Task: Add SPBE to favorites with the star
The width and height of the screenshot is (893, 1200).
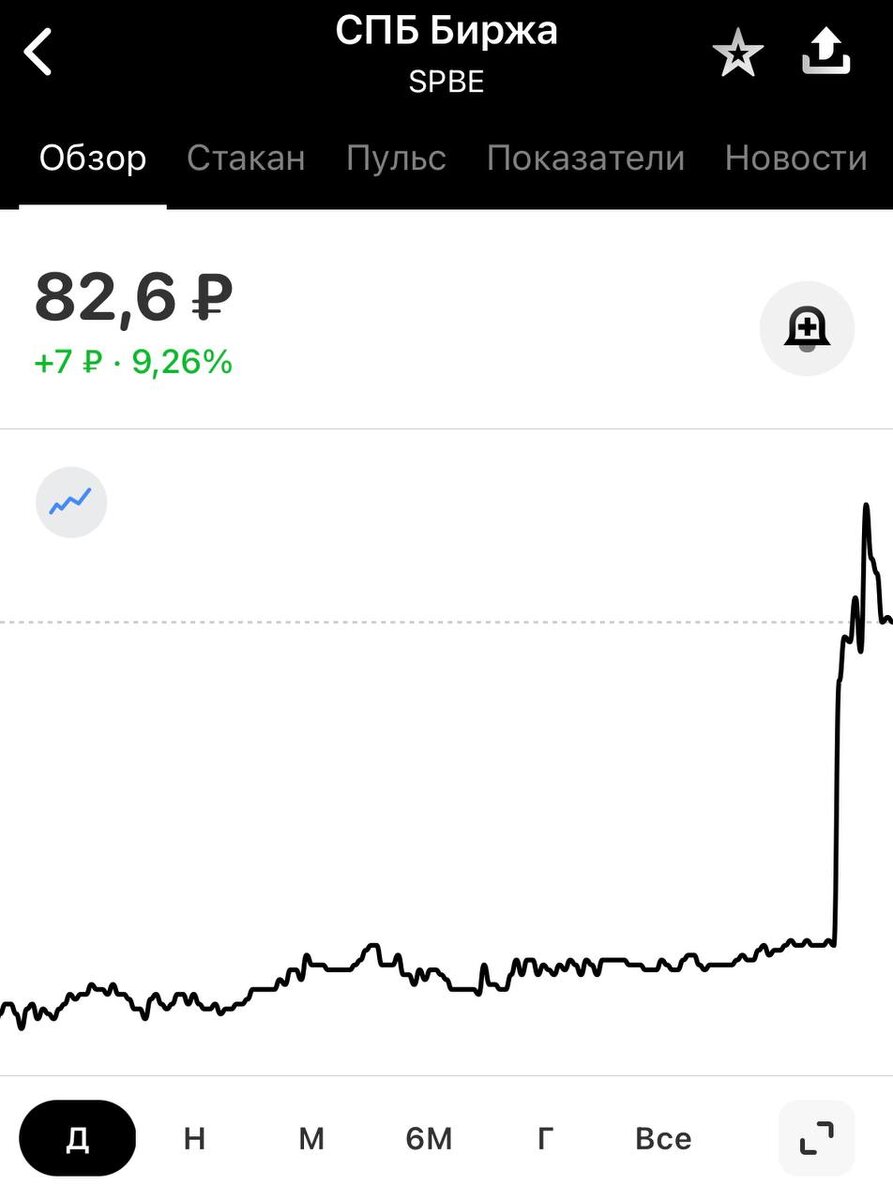Action: point(738,53)
